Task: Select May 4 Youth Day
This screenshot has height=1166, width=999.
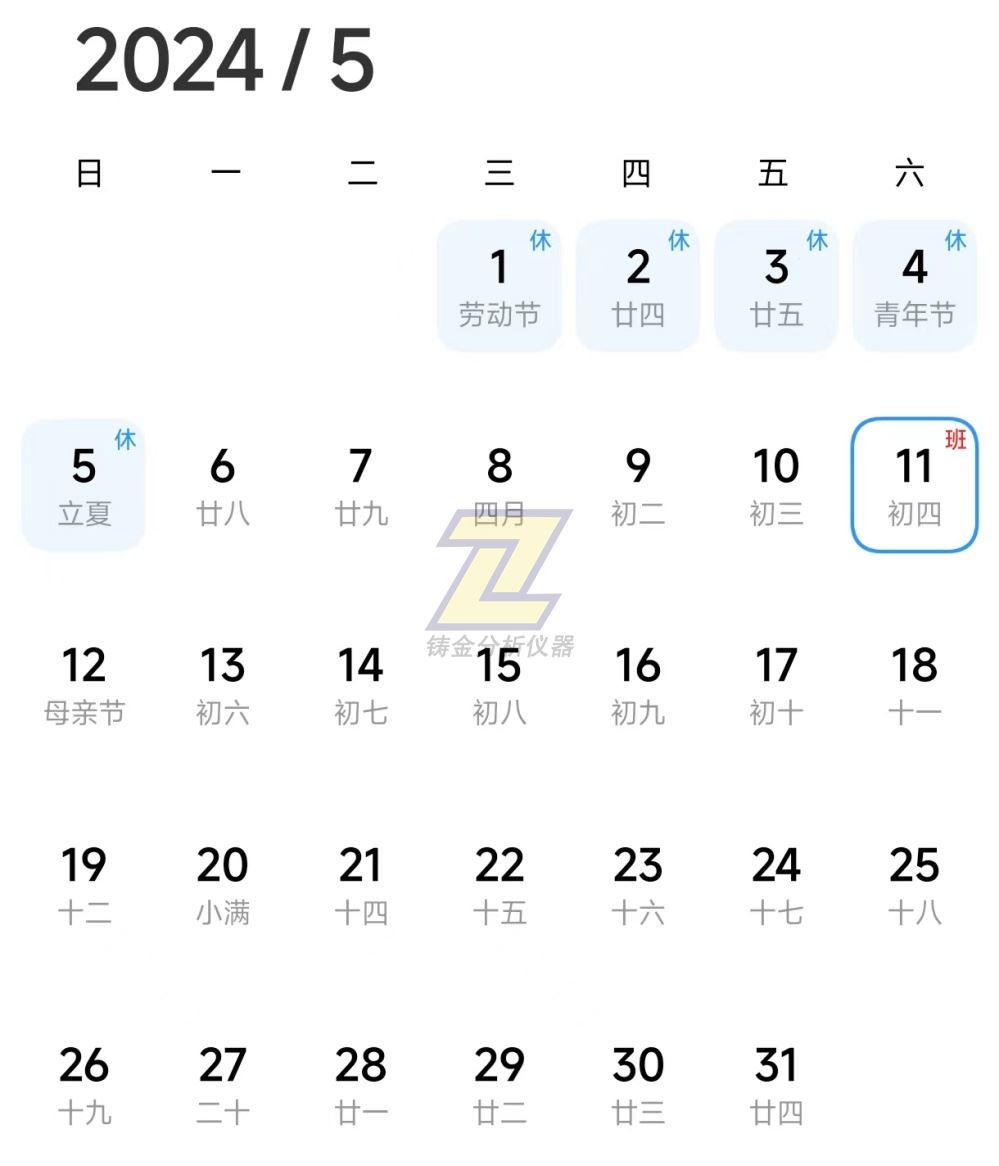Action: click(914, 285)
